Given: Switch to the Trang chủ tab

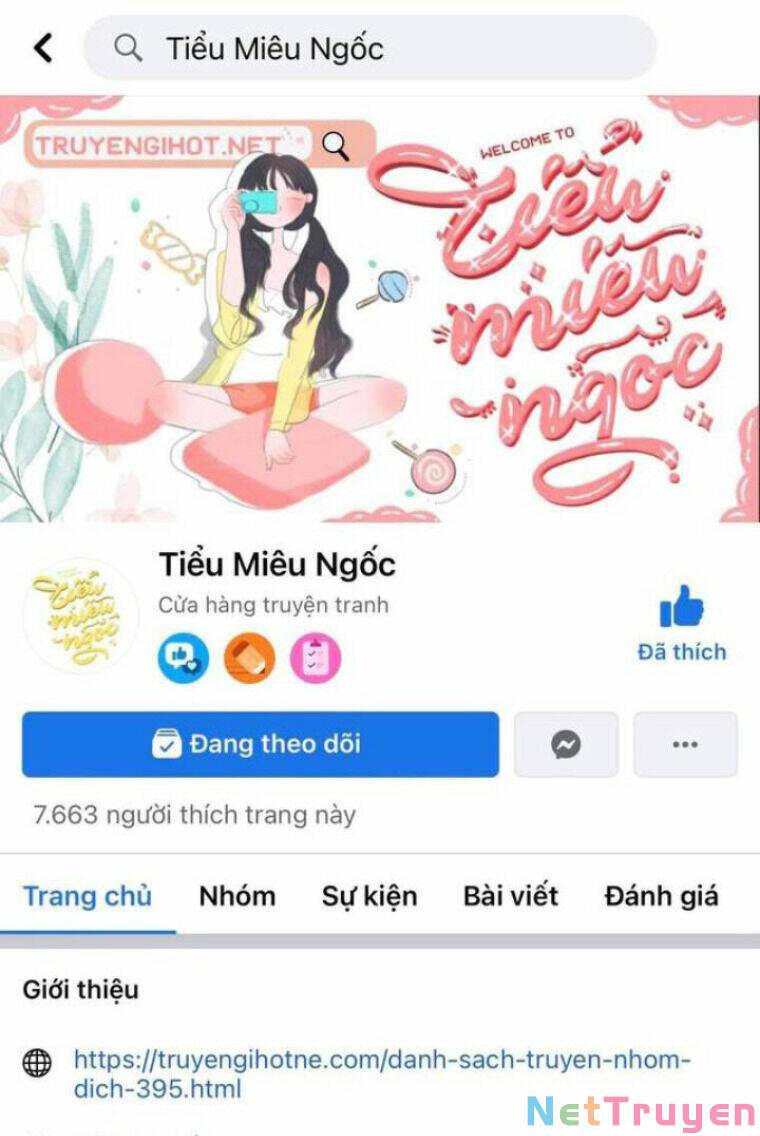Looking at the screenshot, I should [x=88, y=896].
